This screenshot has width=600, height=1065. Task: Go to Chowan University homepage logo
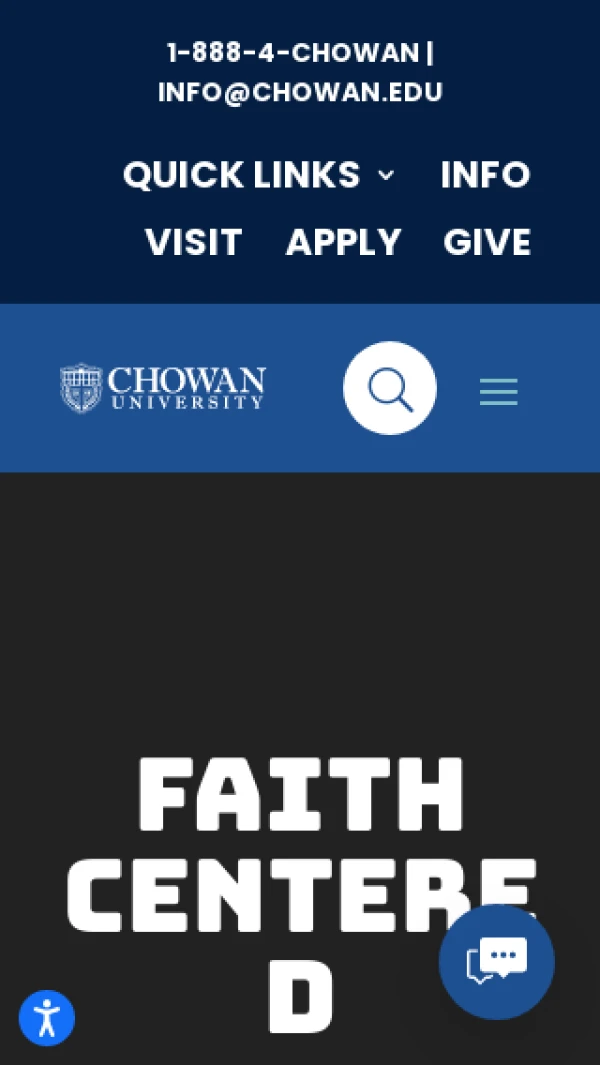(163, 388)
